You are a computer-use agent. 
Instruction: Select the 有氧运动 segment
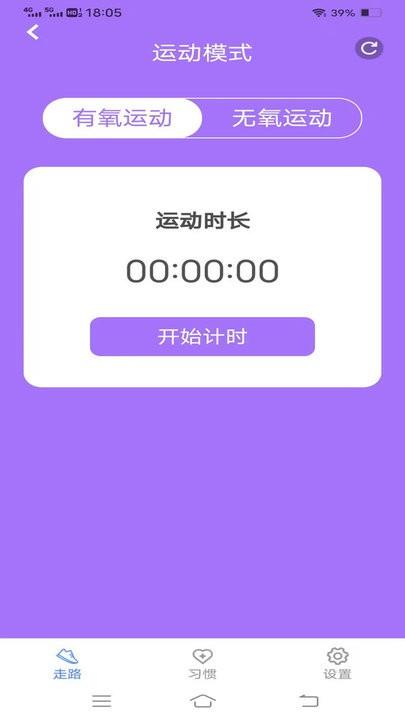tap(122, 118)
